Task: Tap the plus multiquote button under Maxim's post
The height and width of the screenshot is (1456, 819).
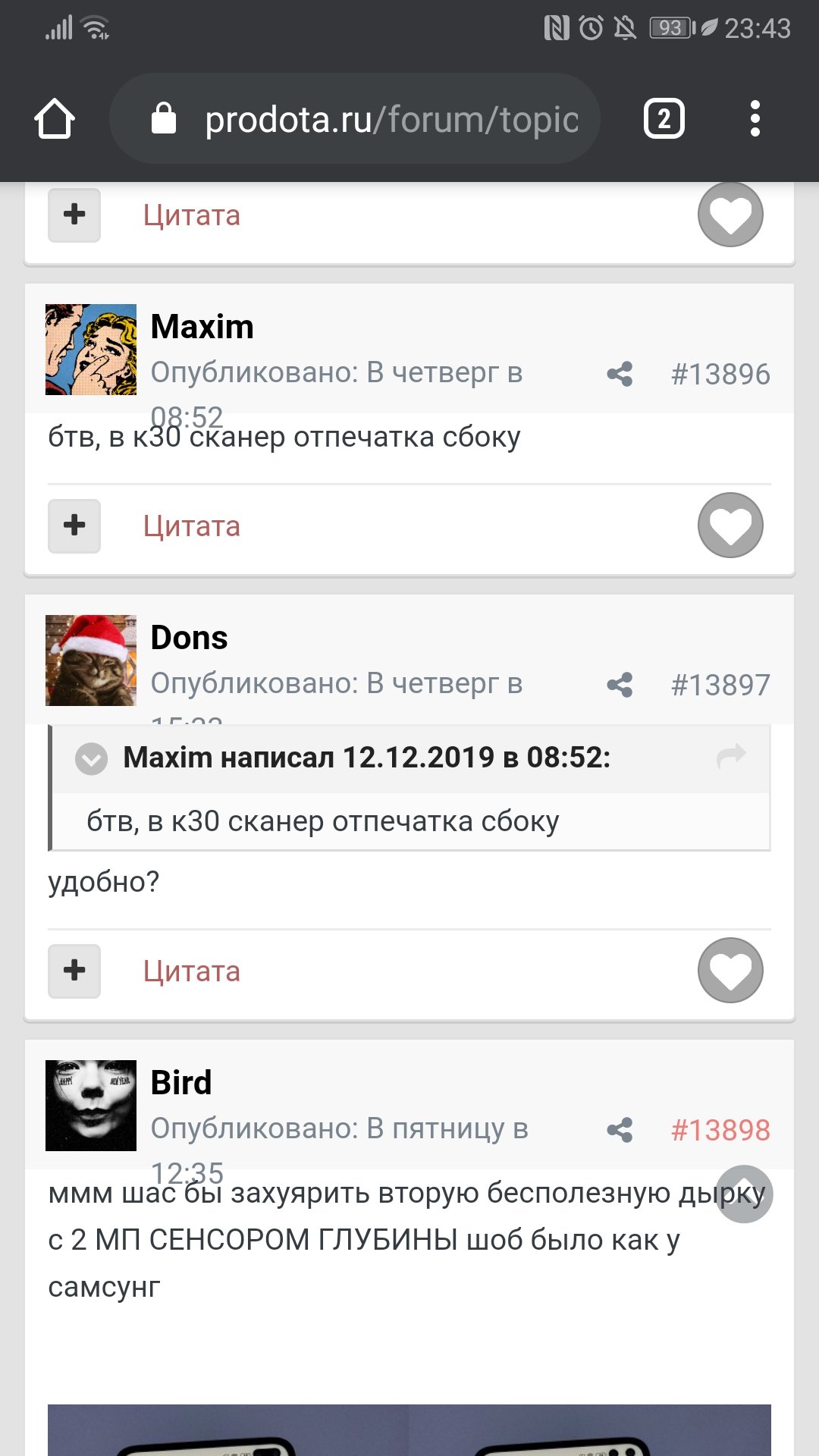Action: 74,526
